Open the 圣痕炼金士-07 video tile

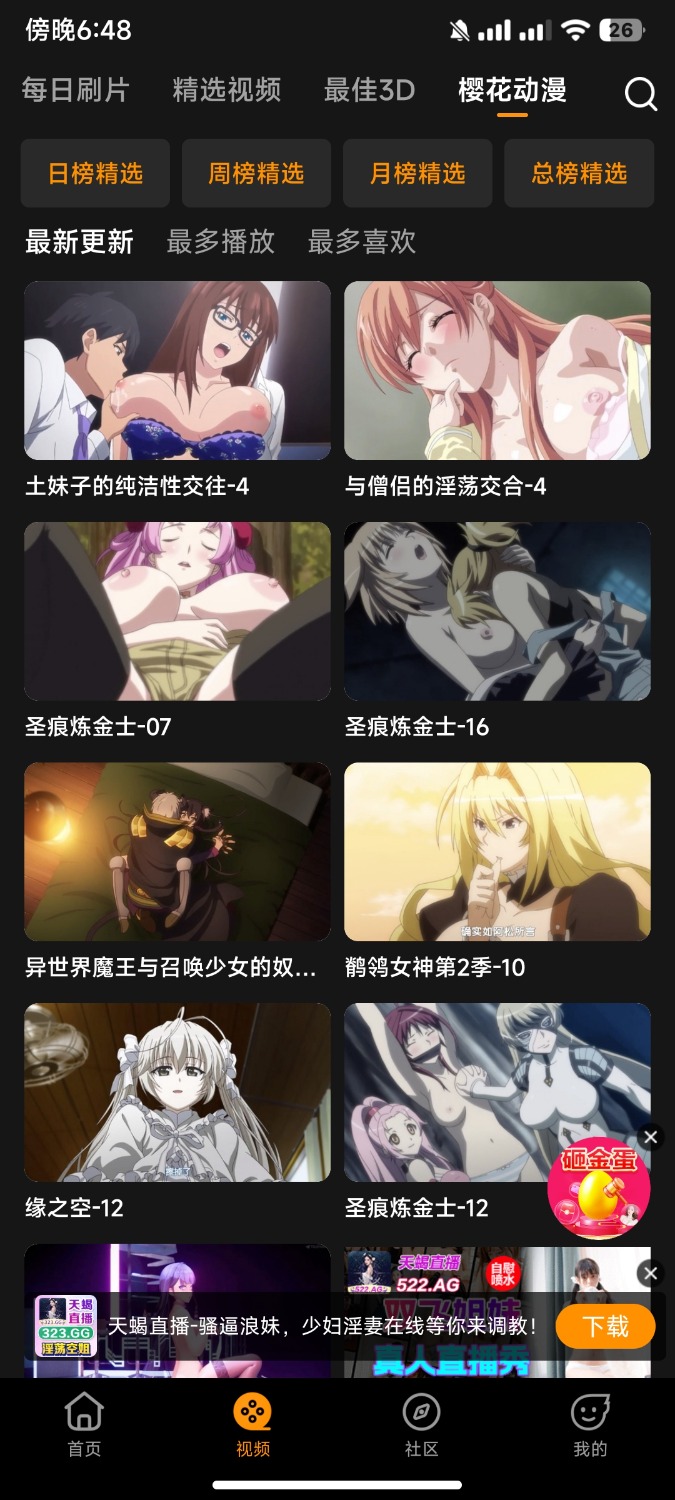click(177, 631)
